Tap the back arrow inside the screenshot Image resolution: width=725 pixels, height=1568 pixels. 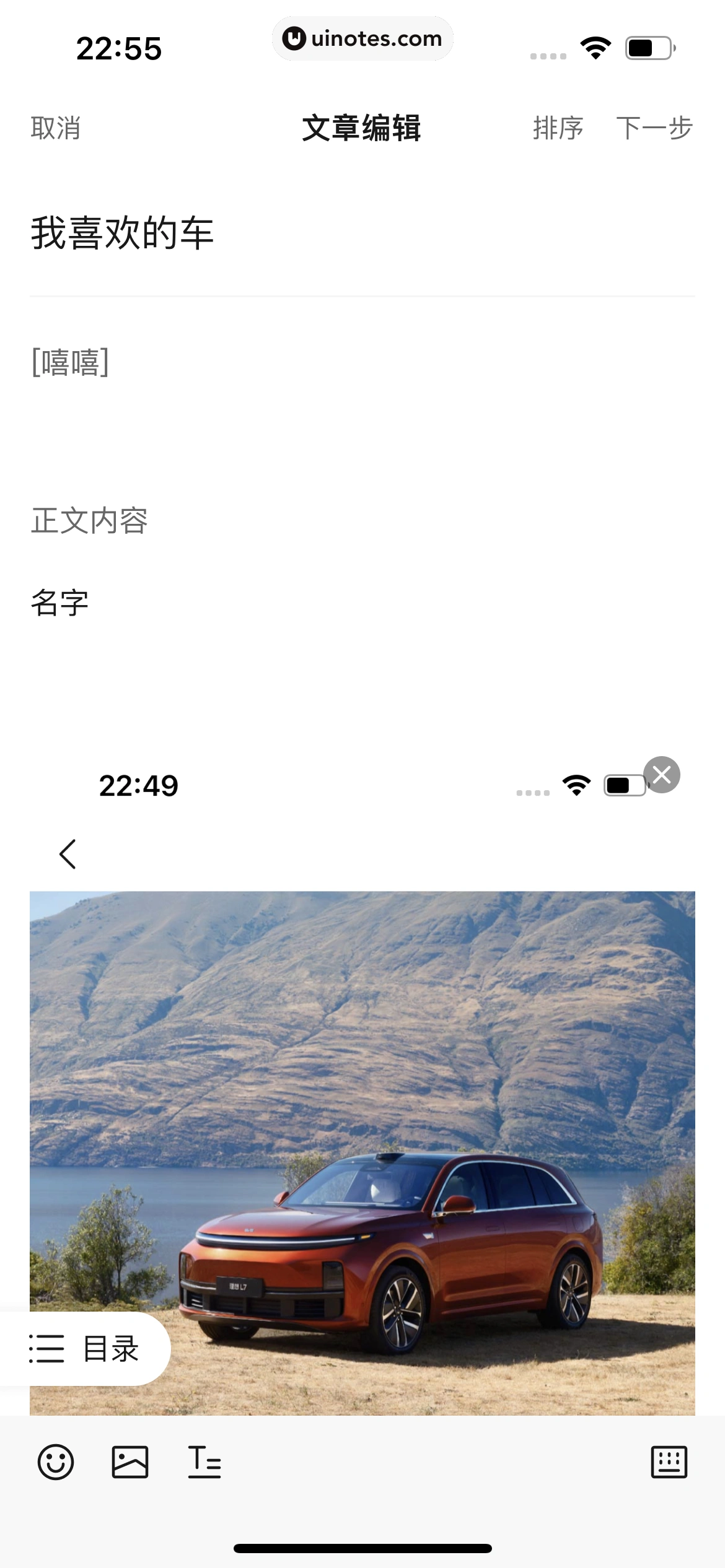click(x=68, y=853)
